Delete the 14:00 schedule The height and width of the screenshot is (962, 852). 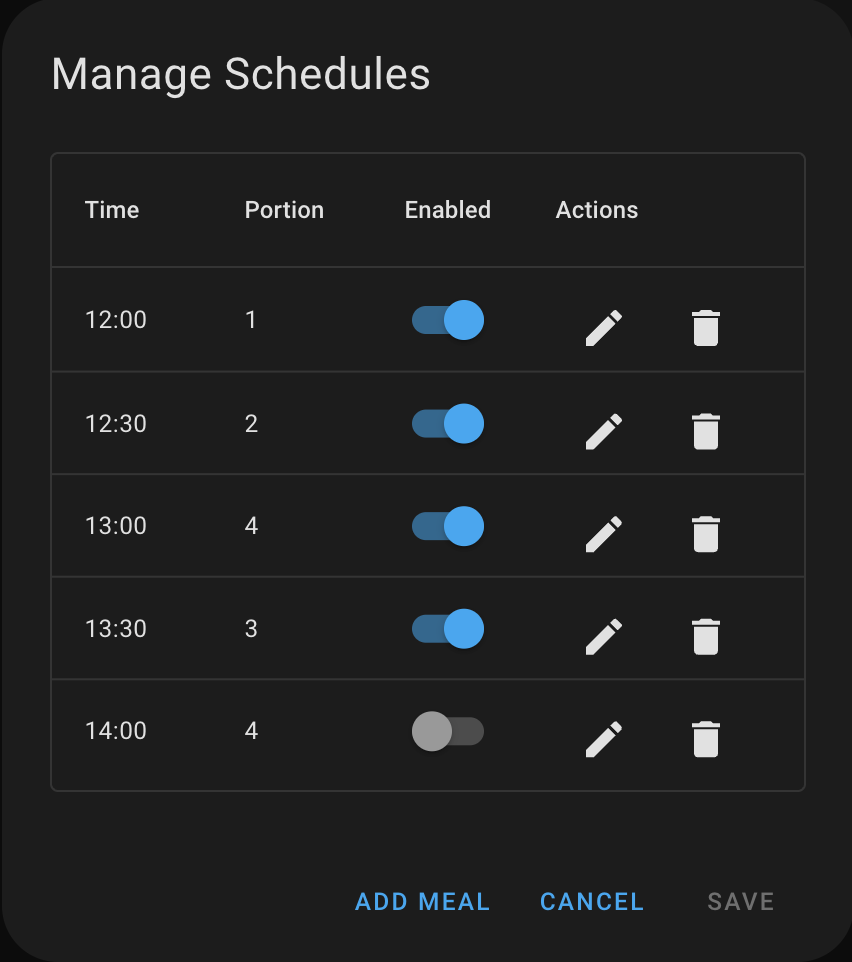click(705, 739)
